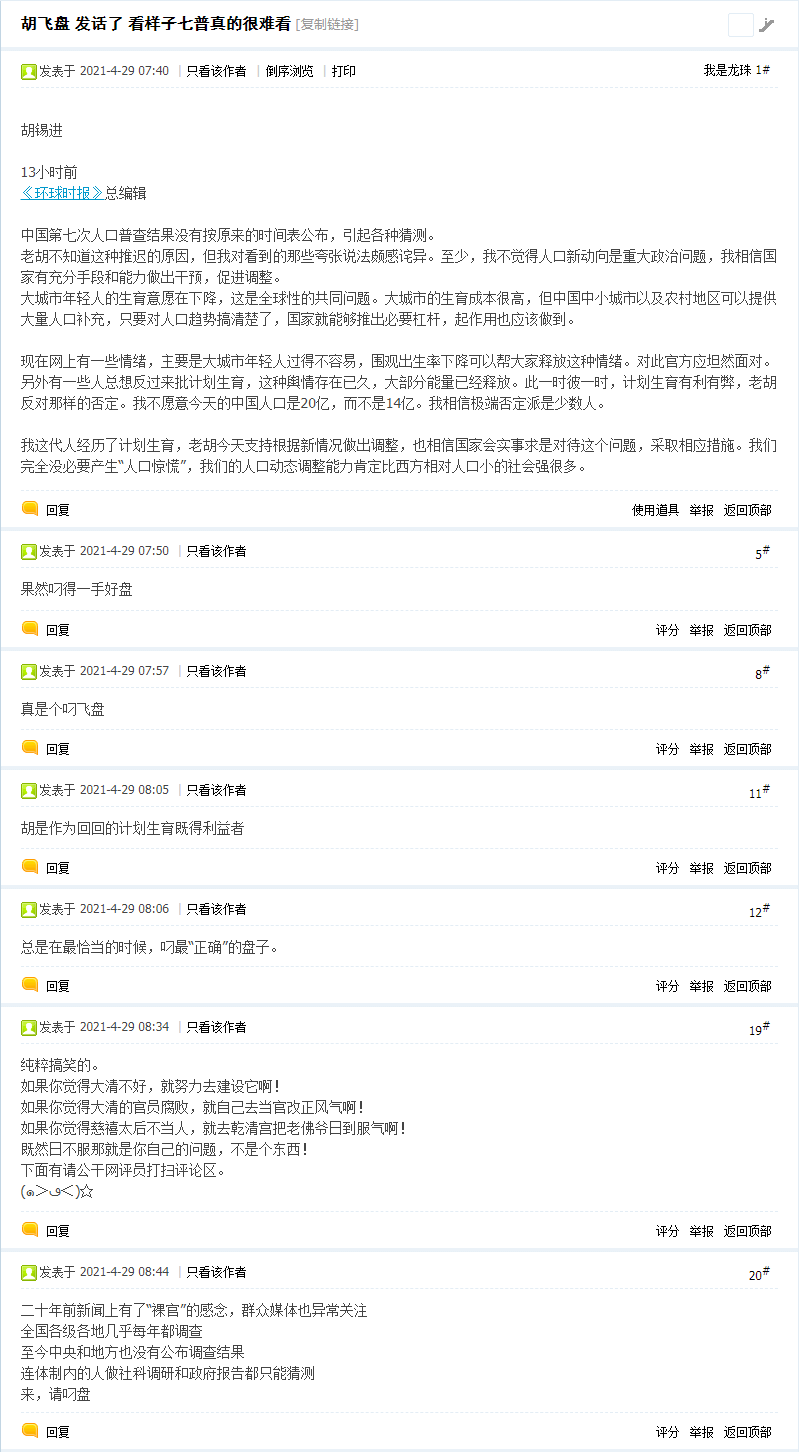Viewport: 799px width, 1452px height.
Task: Rate the 08:06 post with 评分
Action: click(x=667, y=986)
